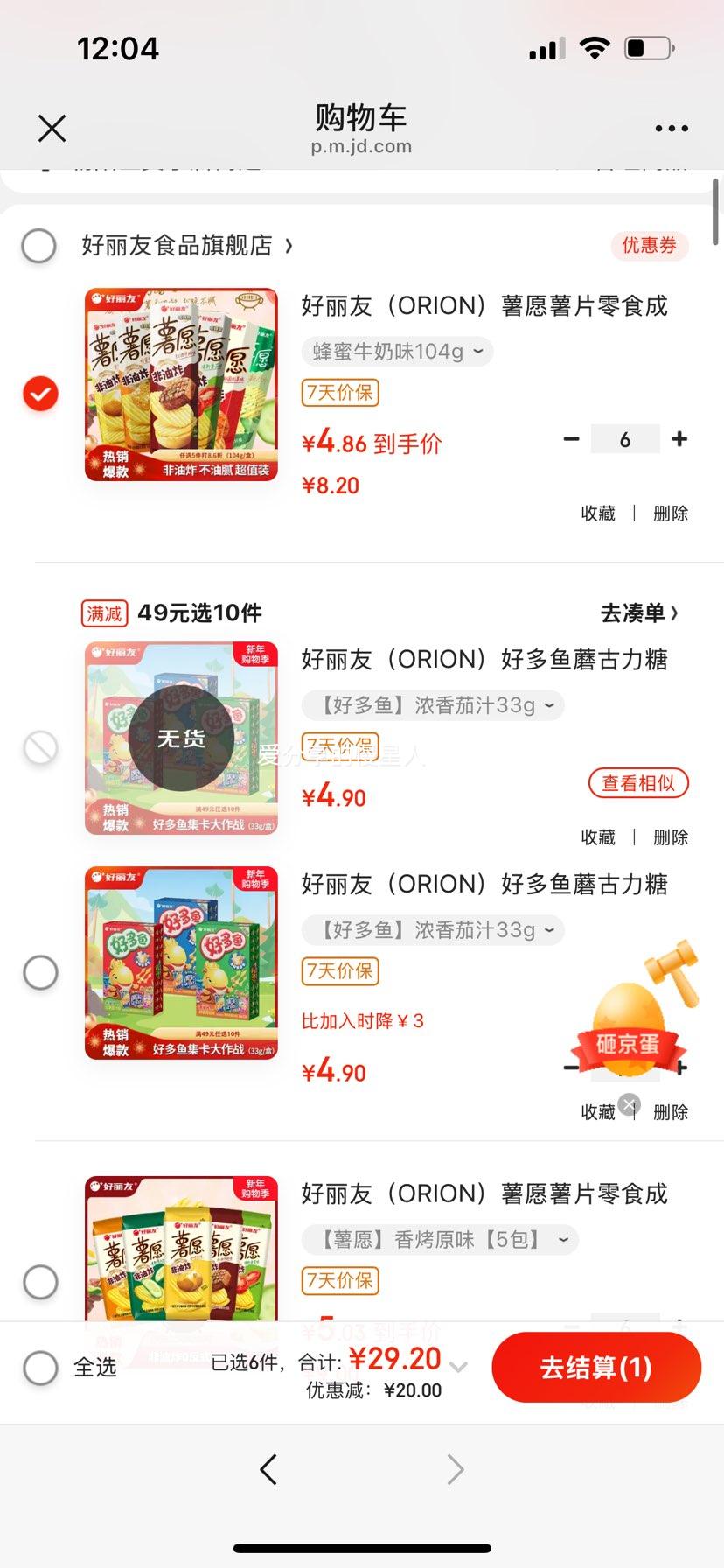Click 查看相似 for the out-of-stock item

638,784
